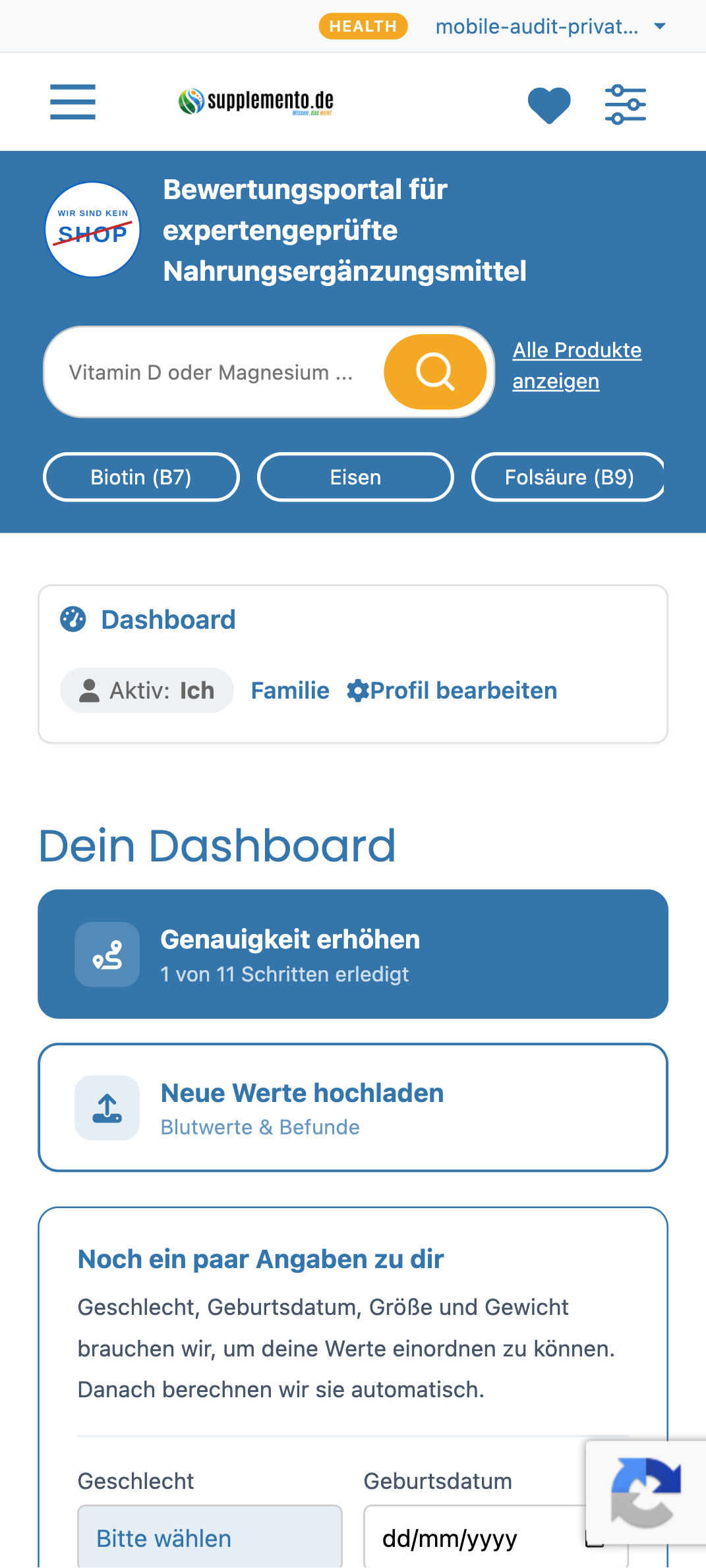706x1568 pixels.
Task: Open Genauigkeit erhöhen card
Action: coord(353,954)
